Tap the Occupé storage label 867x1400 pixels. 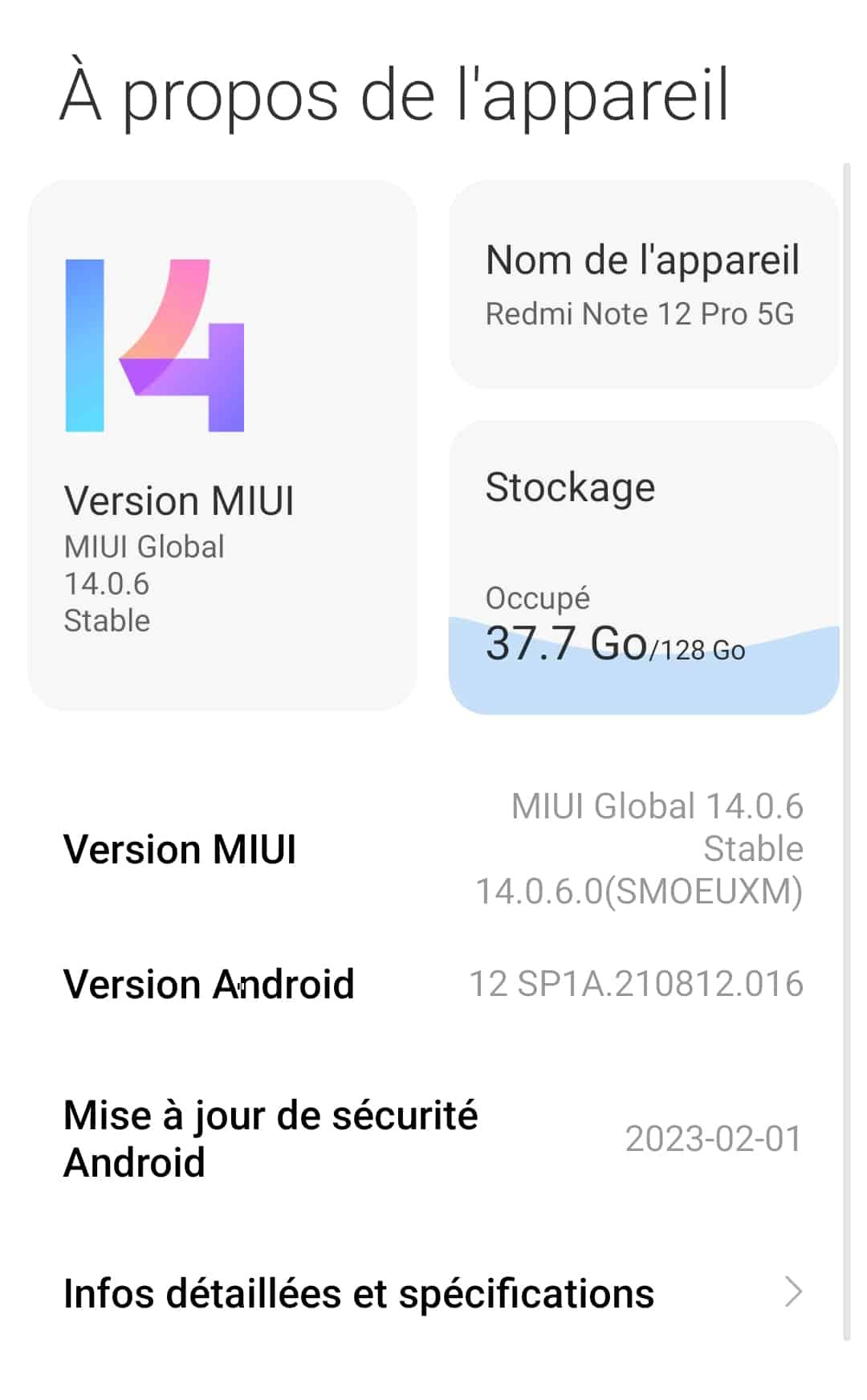coord(536,598)
